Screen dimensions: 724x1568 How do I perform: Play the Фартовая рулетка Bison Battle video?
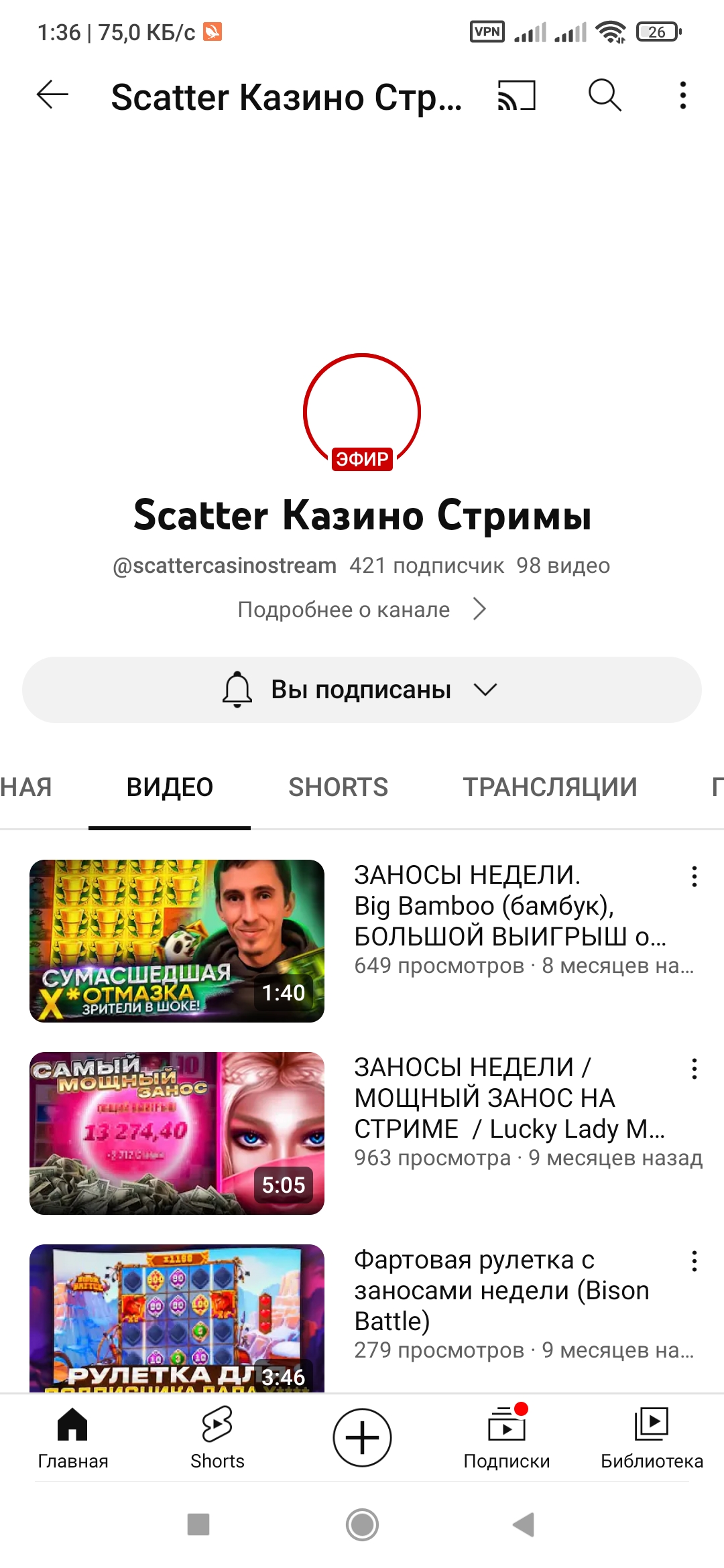pyautogui.click(x=177, y=1317)
